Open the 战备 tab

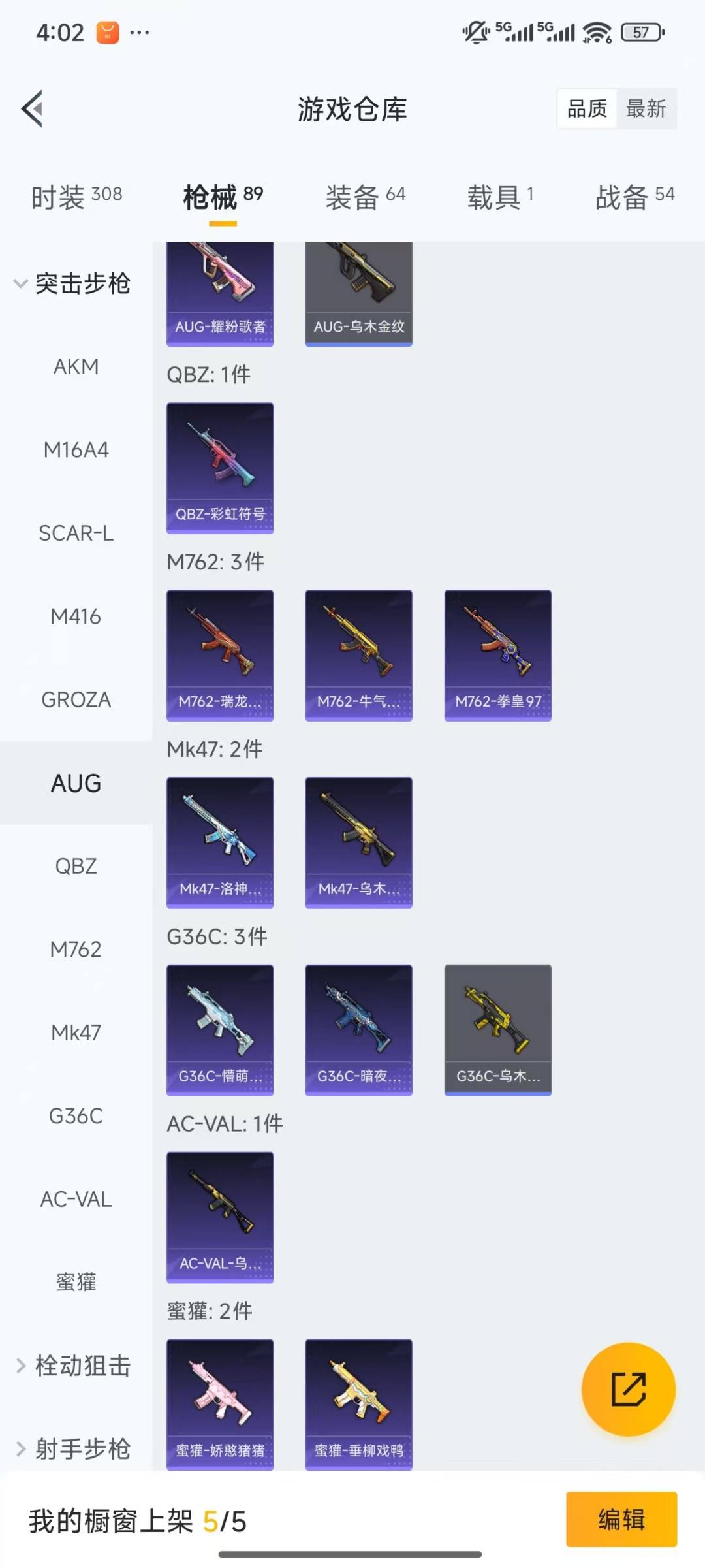[x=634, y=197]
